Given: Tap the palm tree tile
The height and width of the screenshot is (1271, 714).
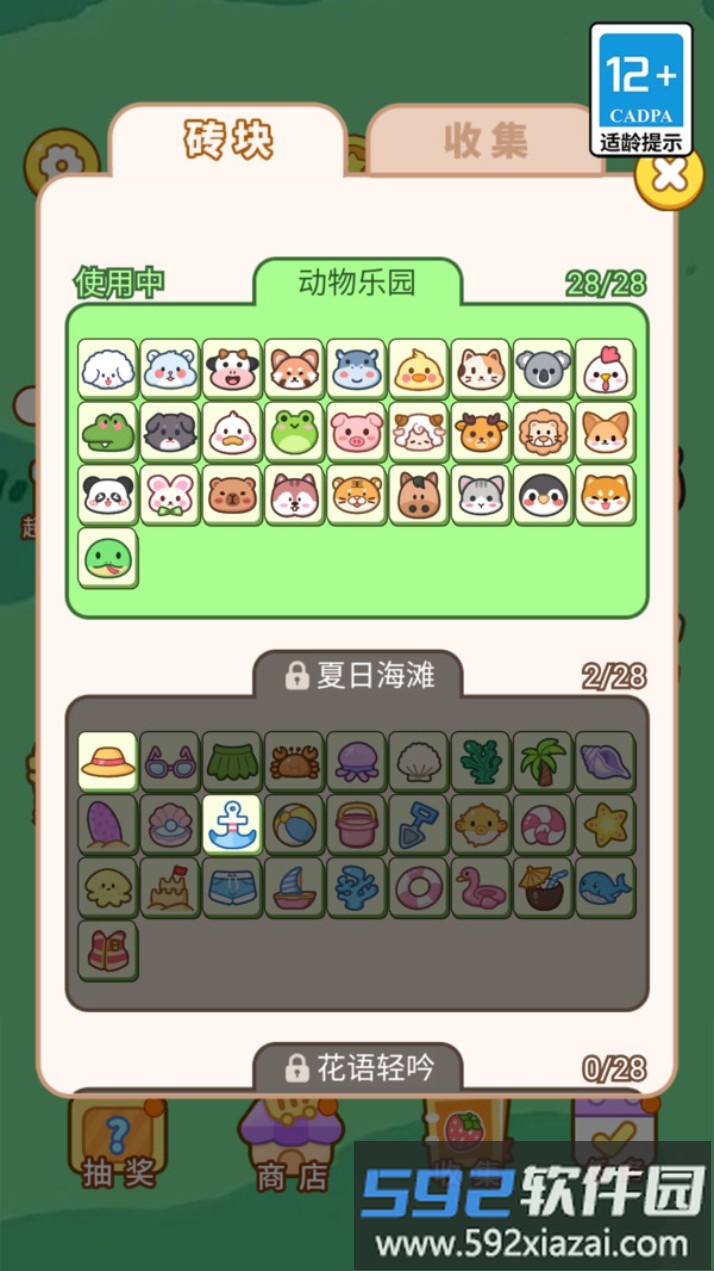Looking at the screenshot, I should [x=544, y=762].
